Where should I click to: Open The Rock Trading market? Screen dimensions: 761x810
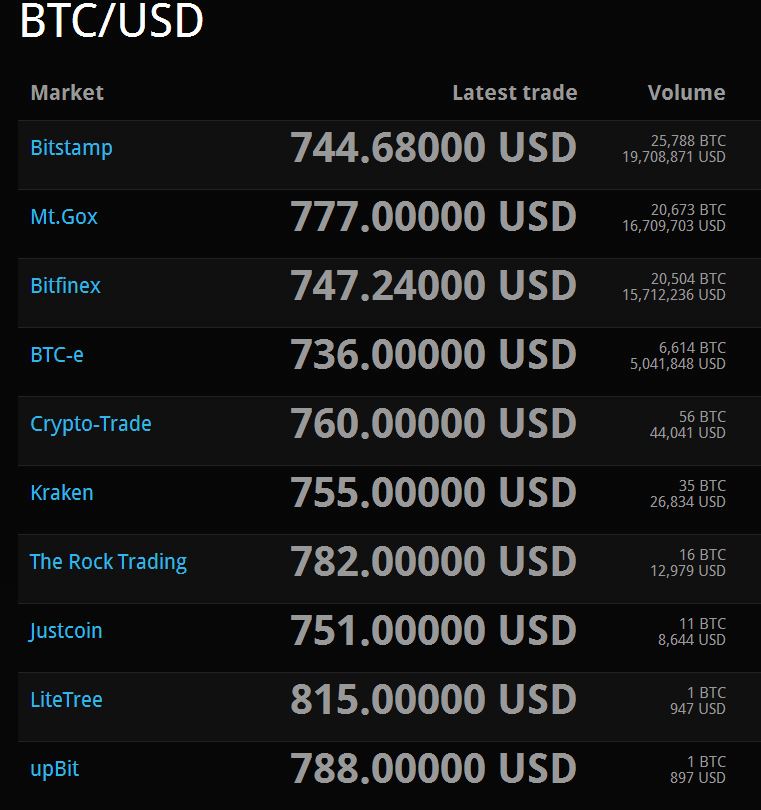click(x=108, y=562)
